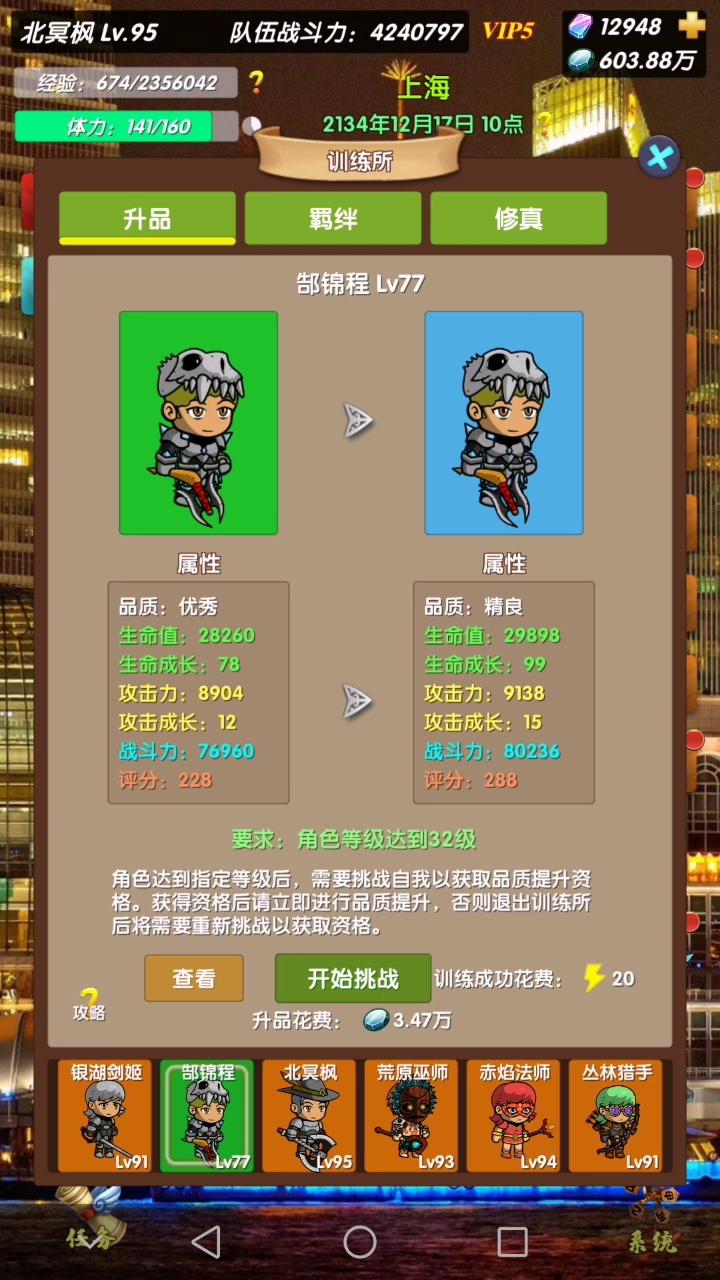720x1280 pixels.
Task: Switch to the 修真 tab
Action: click(x=518, y=218)
